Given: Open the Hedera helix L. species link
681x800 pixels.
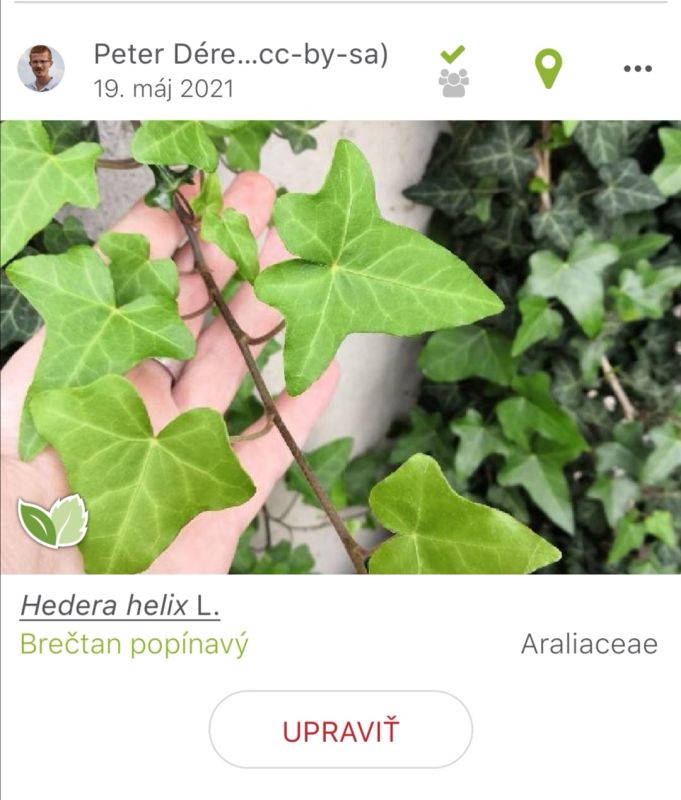Looking at the screenshot, I should [120, 606].
